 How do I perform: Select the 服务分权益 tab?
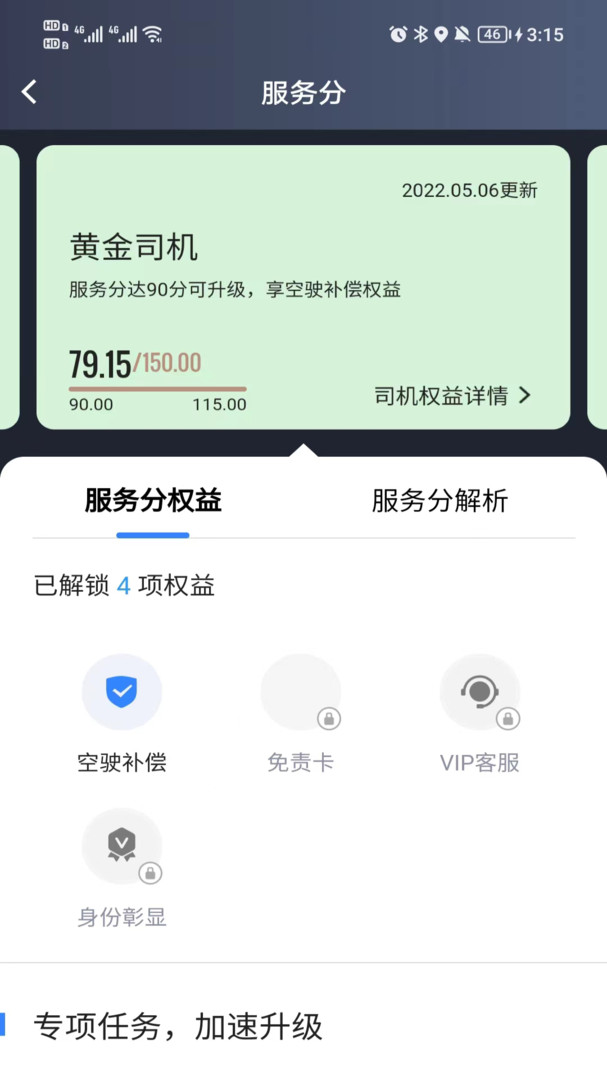tap(153, 501)
